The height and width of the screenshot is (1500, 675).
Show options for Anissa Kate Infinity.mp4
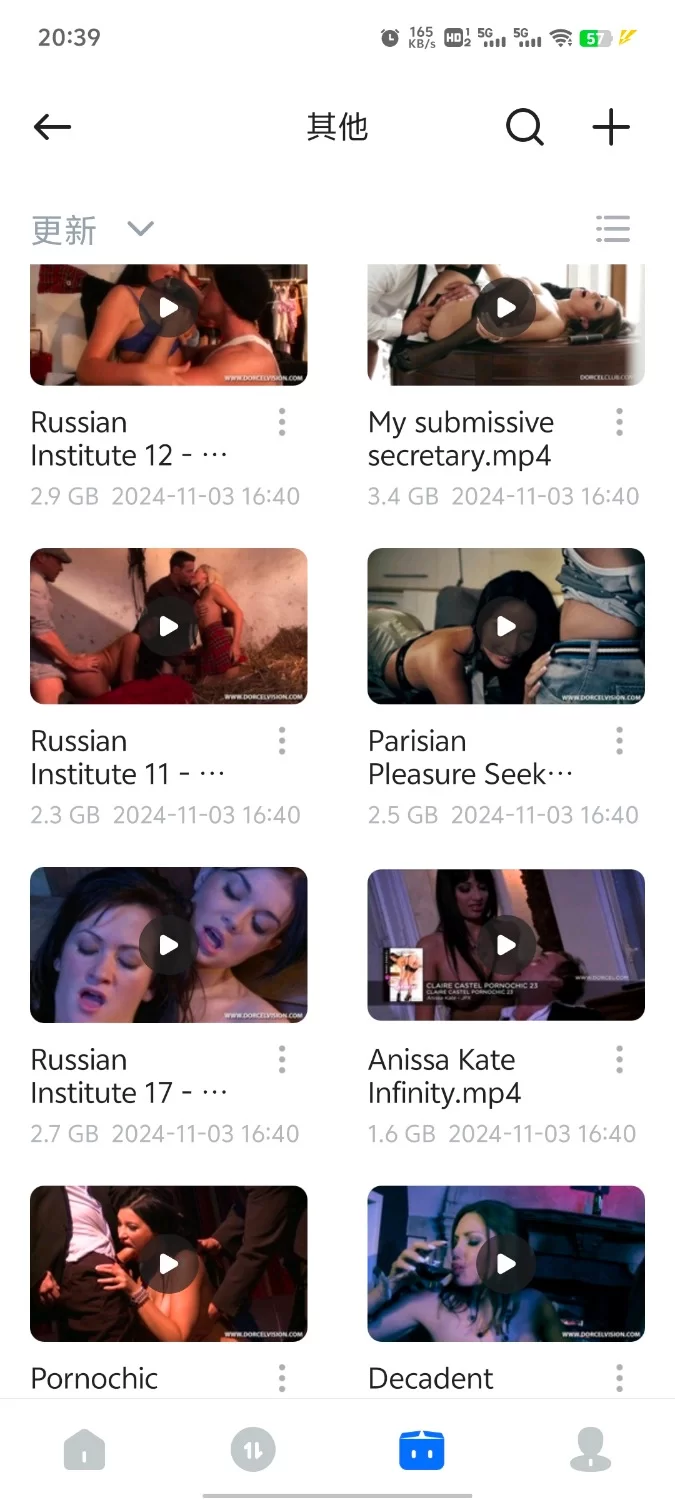[620, 1060]
